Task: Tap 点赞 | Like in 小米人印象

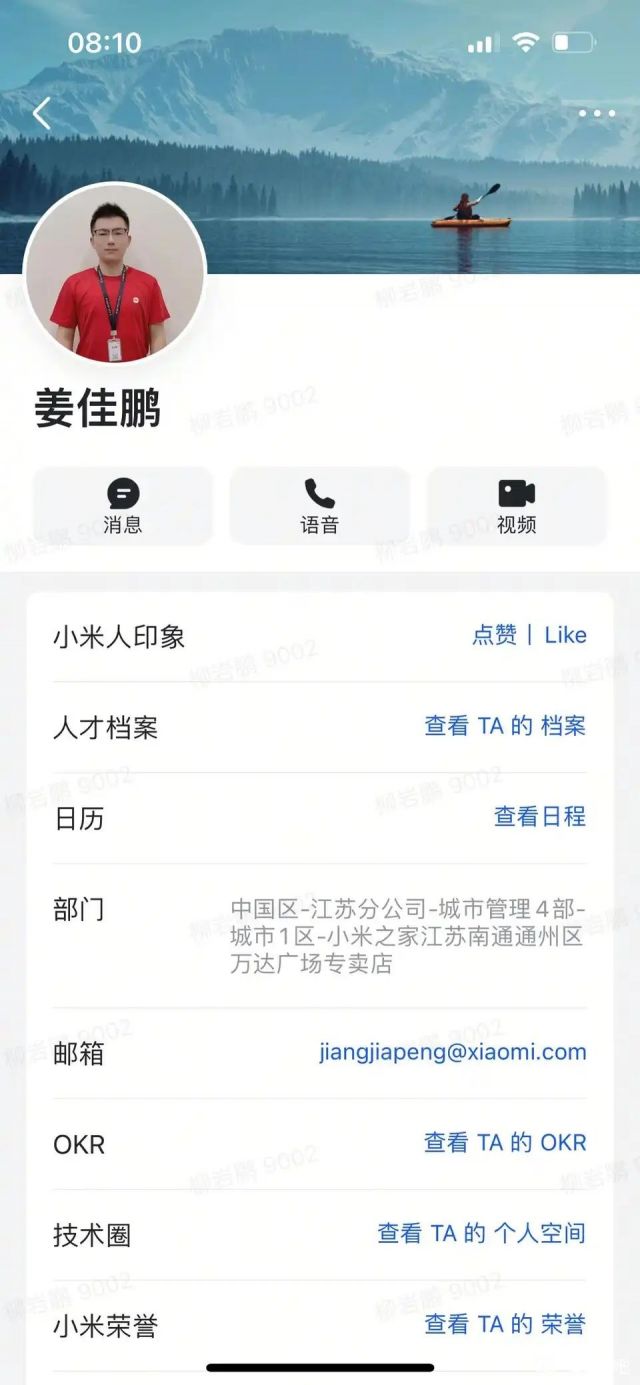Action: (529, 636)
